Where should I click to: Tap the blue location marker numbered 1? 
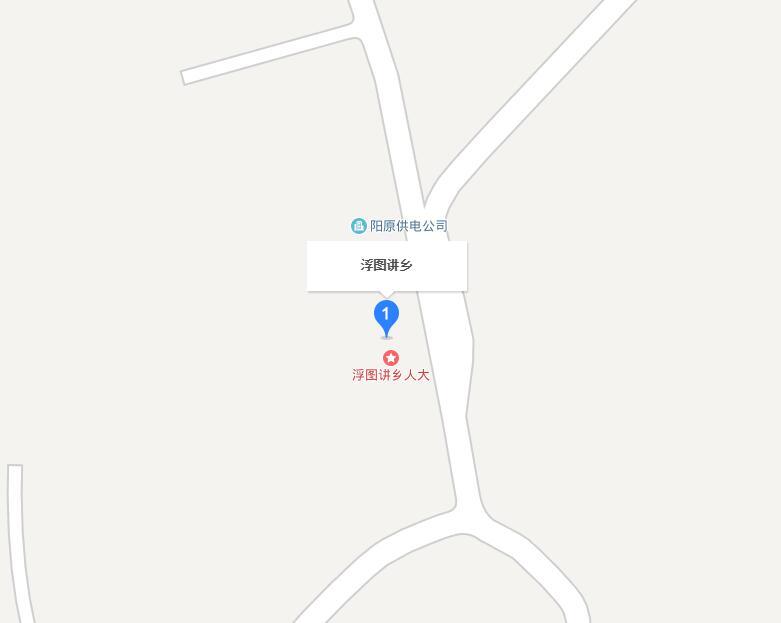386,316
